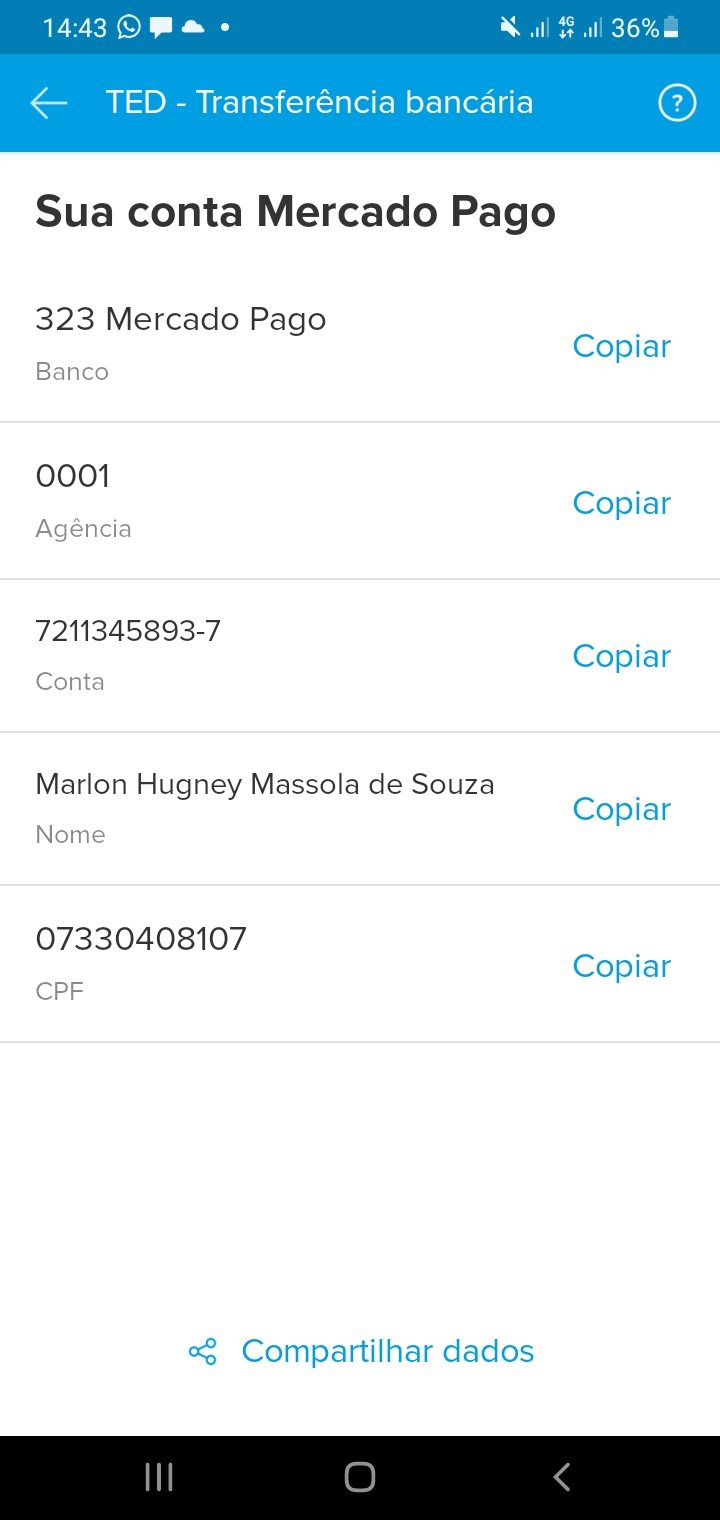The image size is (720, 1520).
Task: Copy the bank name 323 Mercado Pago
Action: point(621,346)
